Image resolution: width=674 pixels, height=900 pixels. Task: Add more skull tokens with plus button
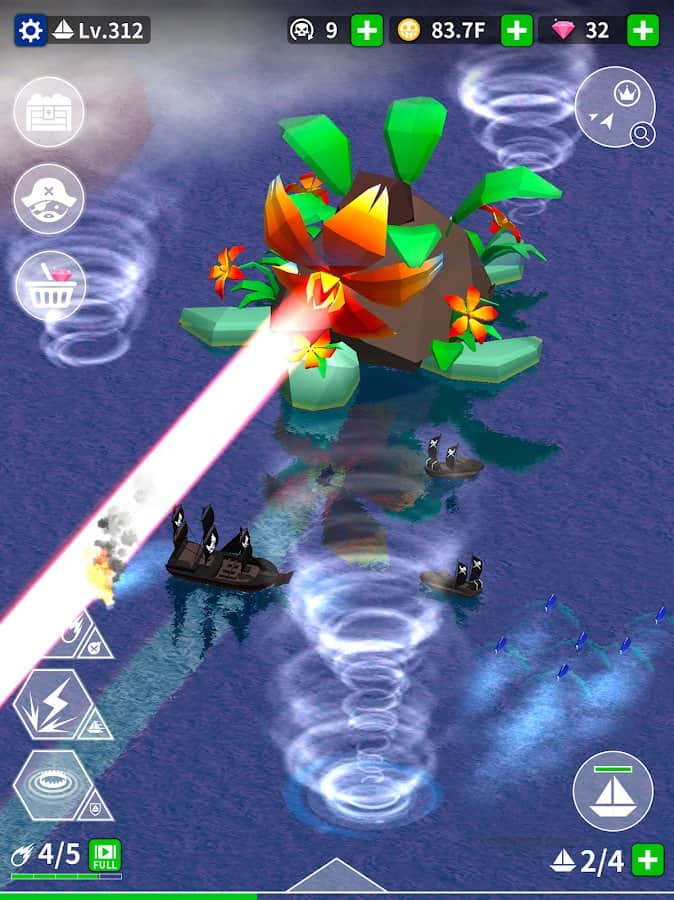point(367,30)
